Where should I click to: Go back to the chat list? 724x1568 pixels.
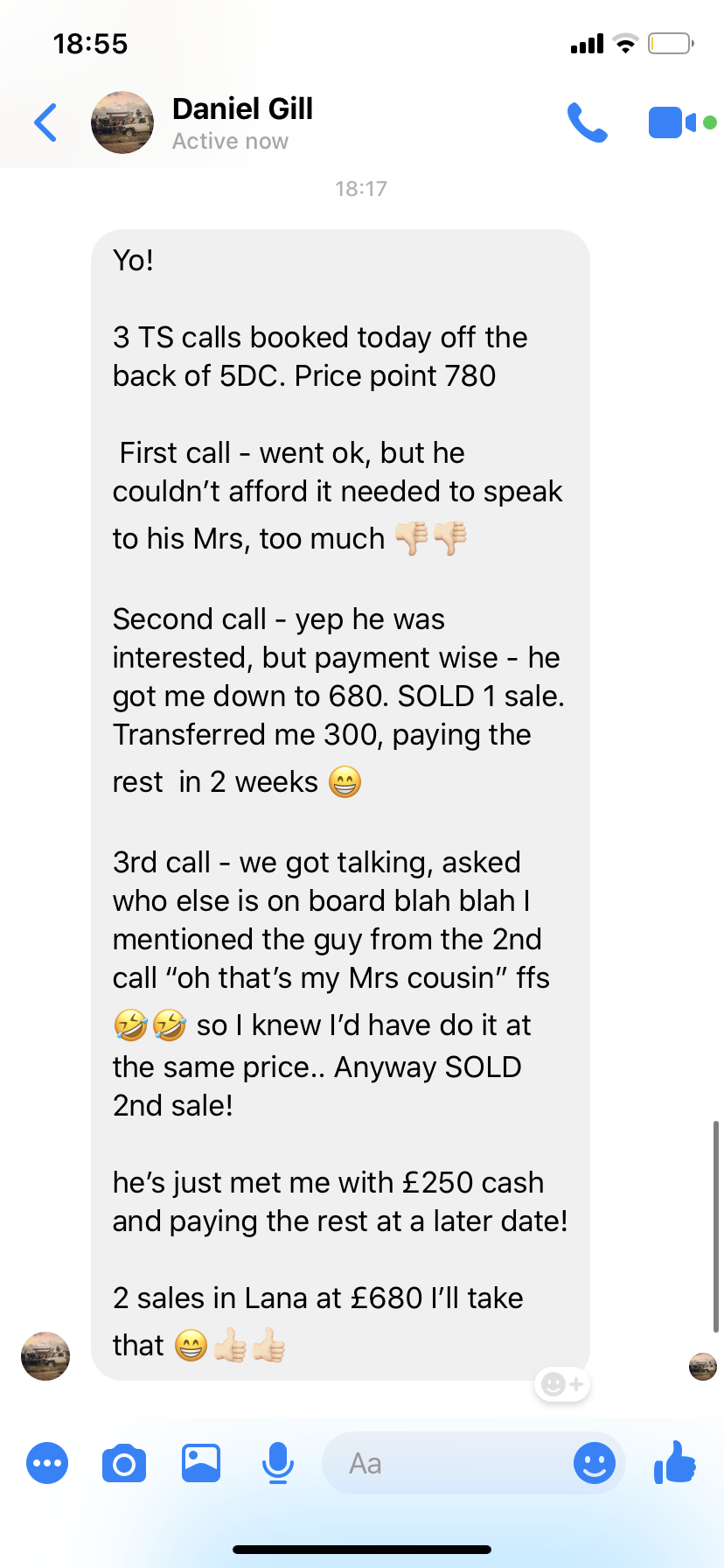45,122
